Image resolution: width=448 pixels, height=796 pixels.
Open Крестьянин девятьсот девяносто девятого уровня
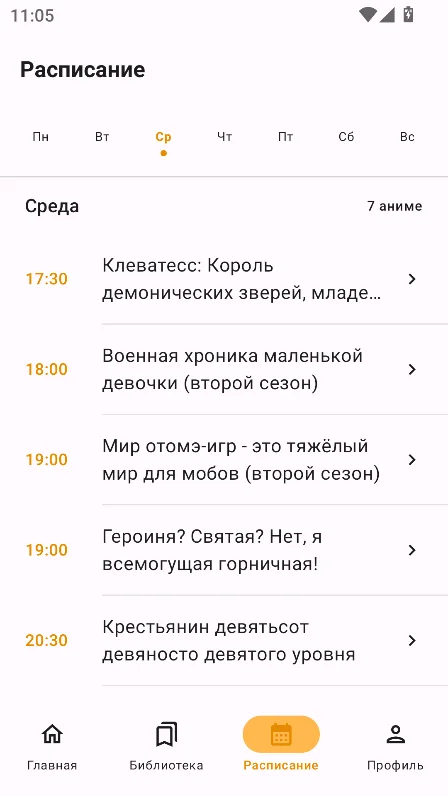click(x=224, y=640)
